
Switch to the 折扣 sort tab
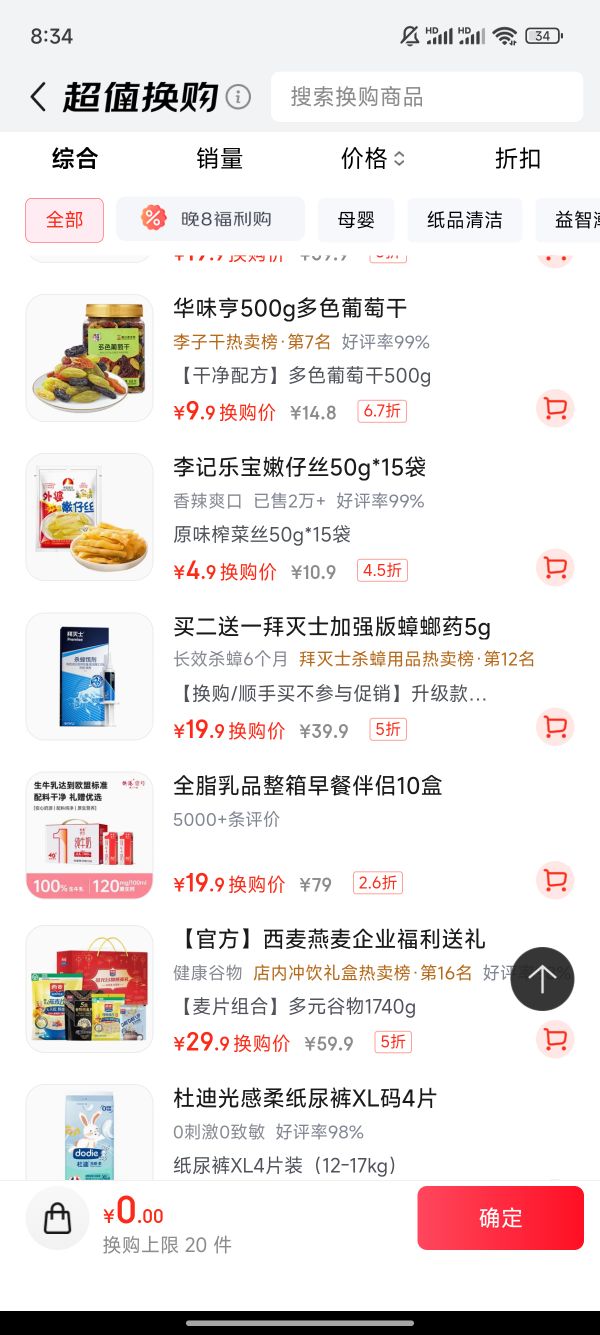[518, 158]
